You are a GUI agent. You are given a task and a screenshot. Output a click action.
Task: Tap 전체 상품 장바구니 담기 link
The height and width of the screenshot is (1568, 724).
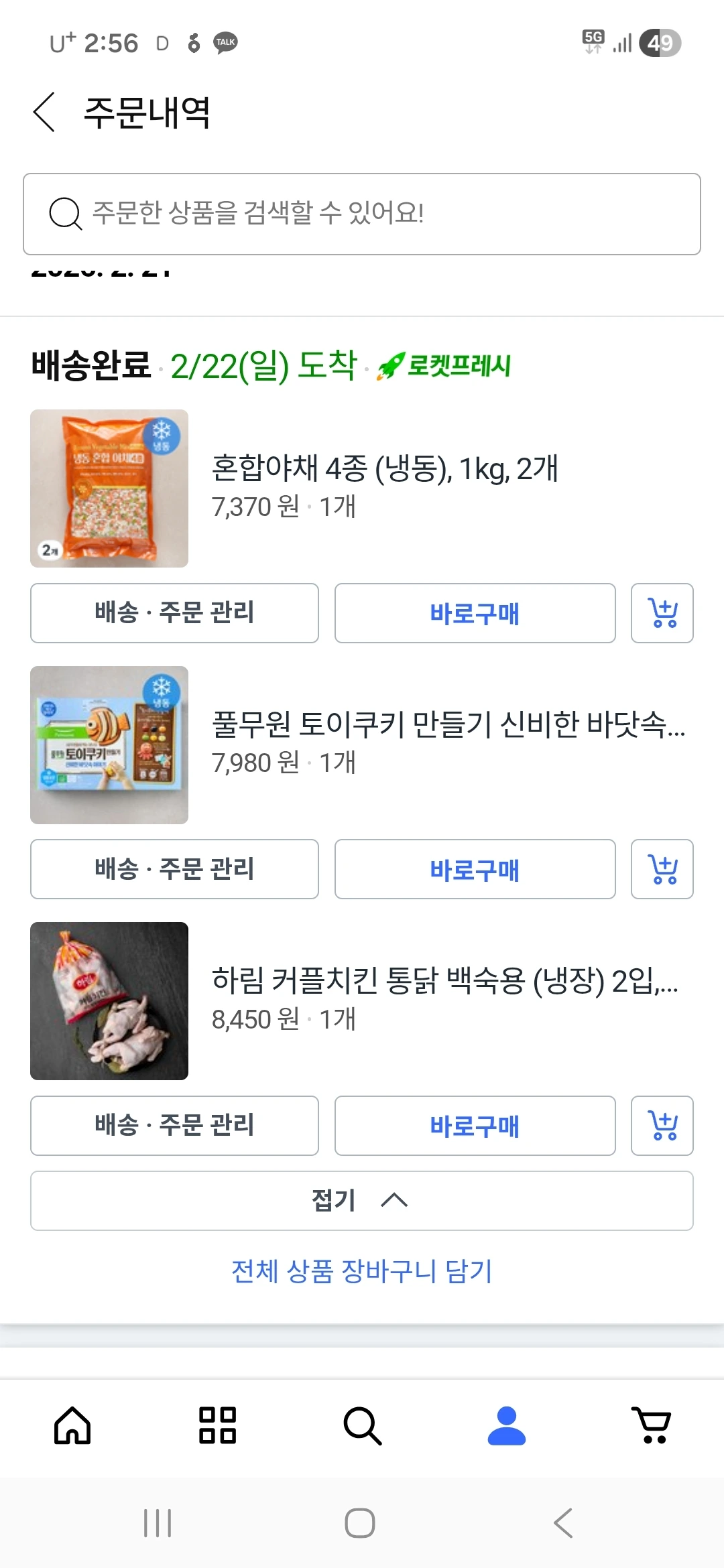pos(362,1271)
